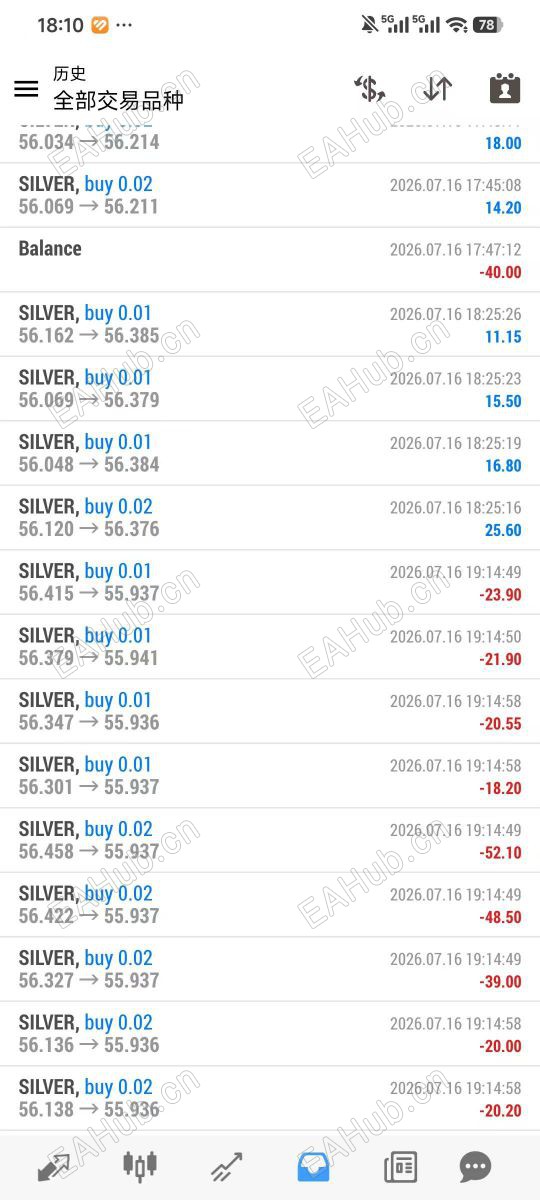The width and height of the screenshot is (540, 1200).
Task: Expand SILVER trade with -23.90 loss
Action: (x=270, y=582)
